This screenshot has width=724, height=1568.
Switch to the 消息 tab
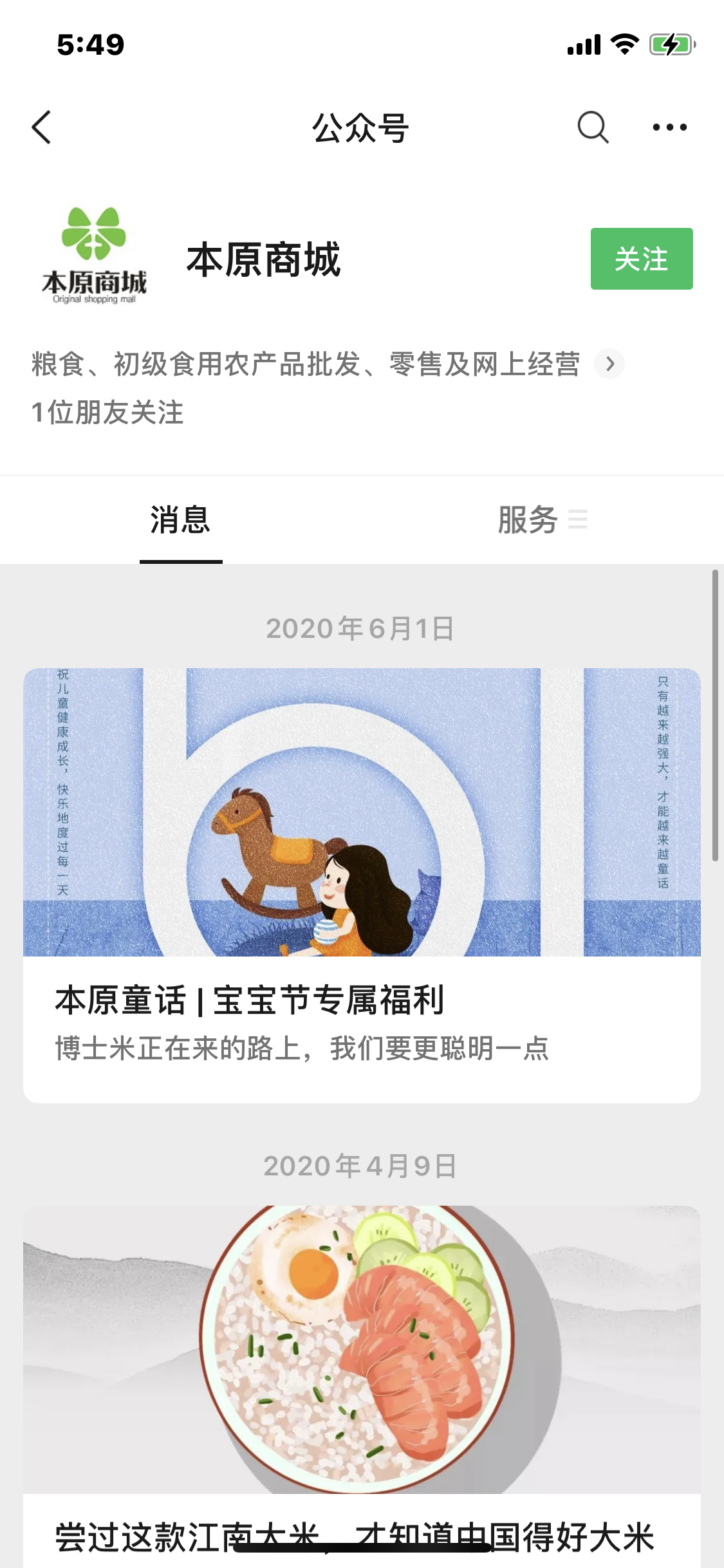(181, 520)
